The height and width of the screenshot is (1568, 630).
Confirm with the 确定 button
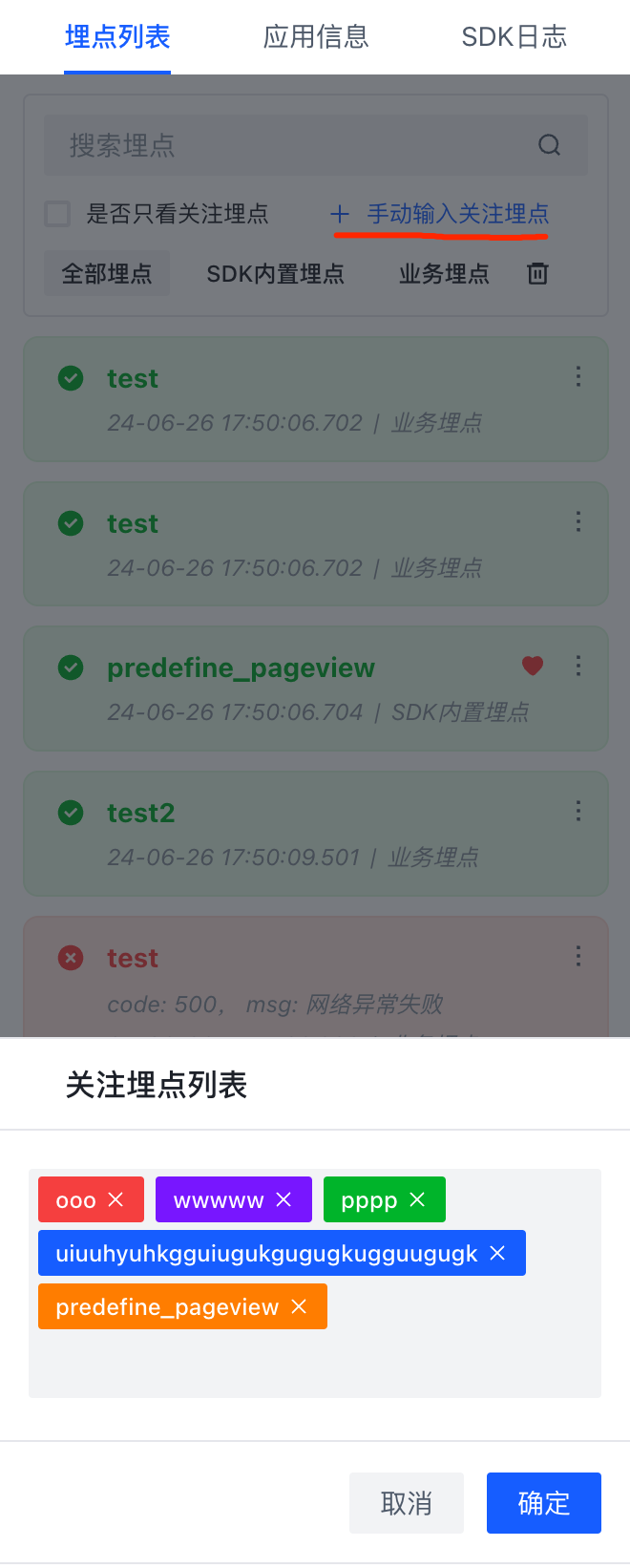(544, 1503)
